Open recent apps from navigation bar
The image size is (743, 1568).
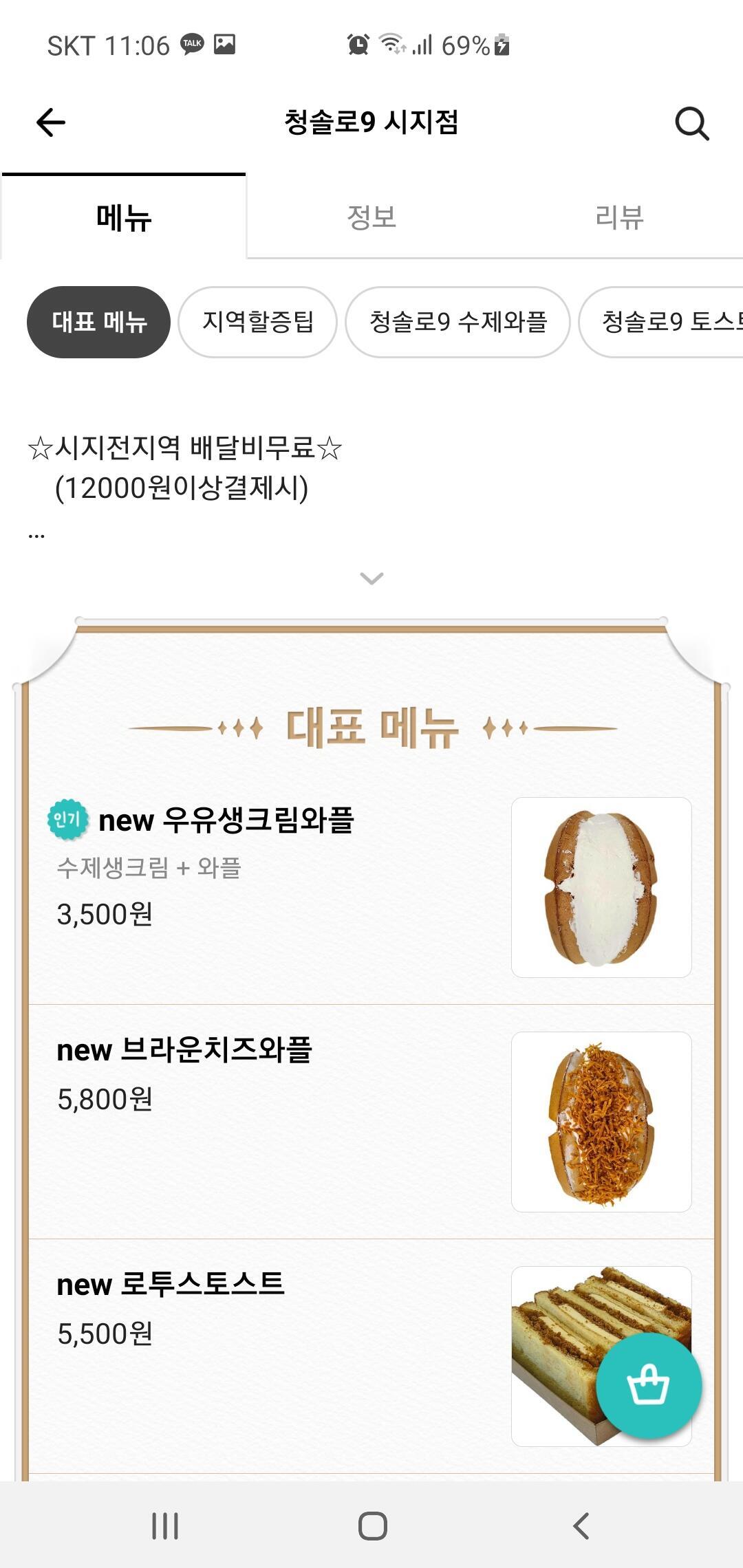(165, 1525)
